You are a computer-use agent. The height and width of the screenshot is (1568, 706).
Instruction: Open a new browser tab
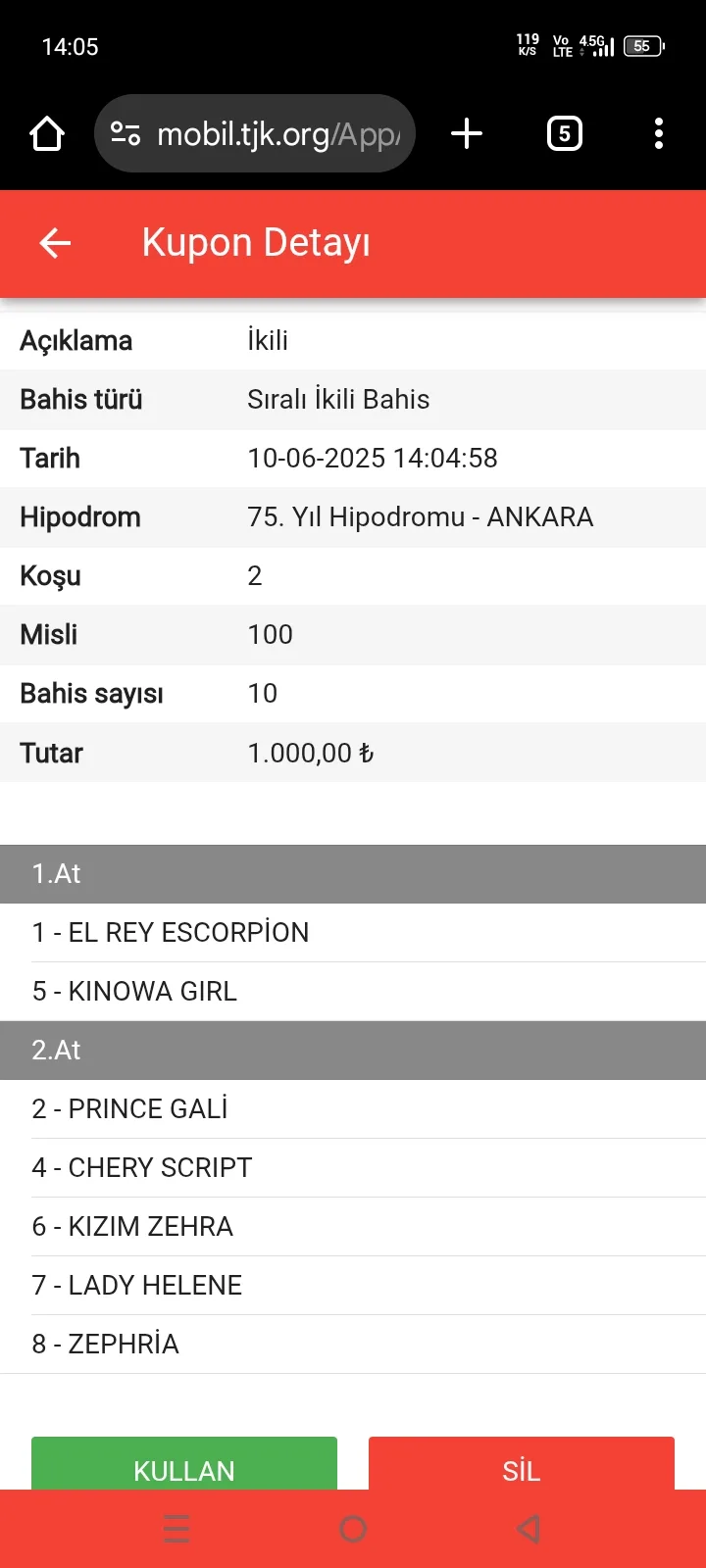pos(467,133)
